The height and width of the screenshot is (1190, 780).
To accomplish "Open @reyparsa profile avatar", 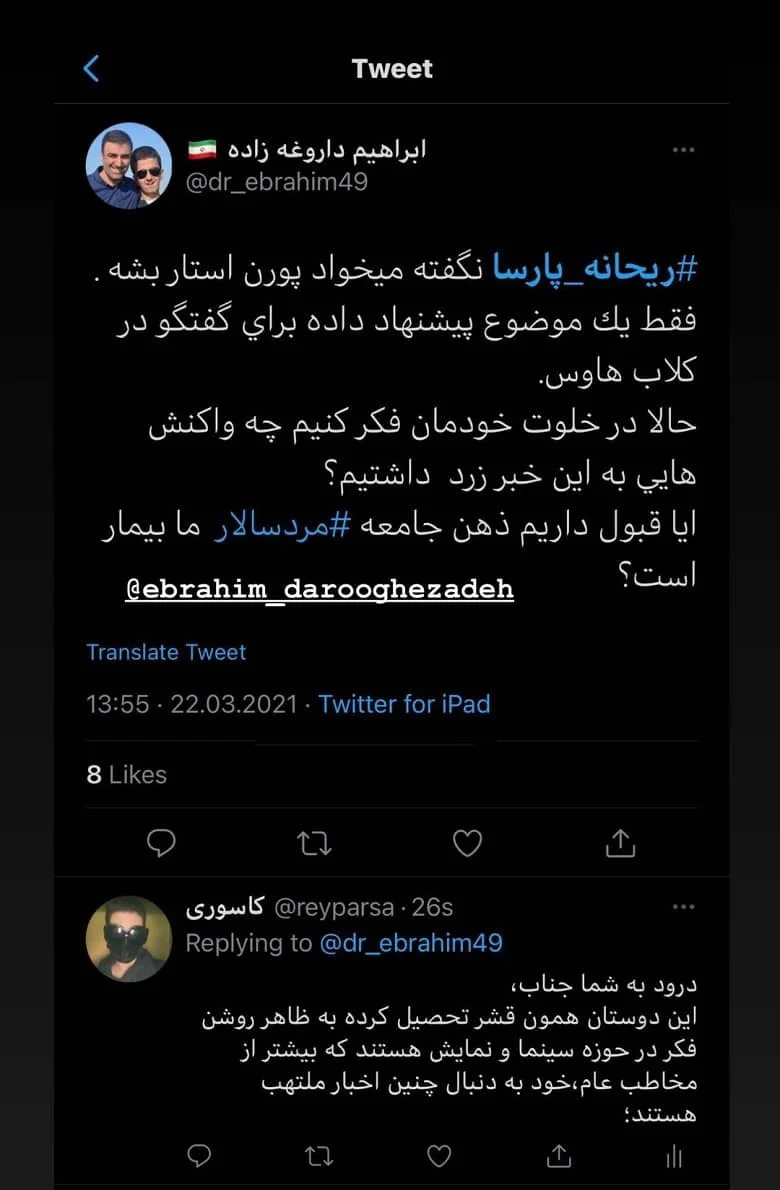I will [x=128, y=937].
